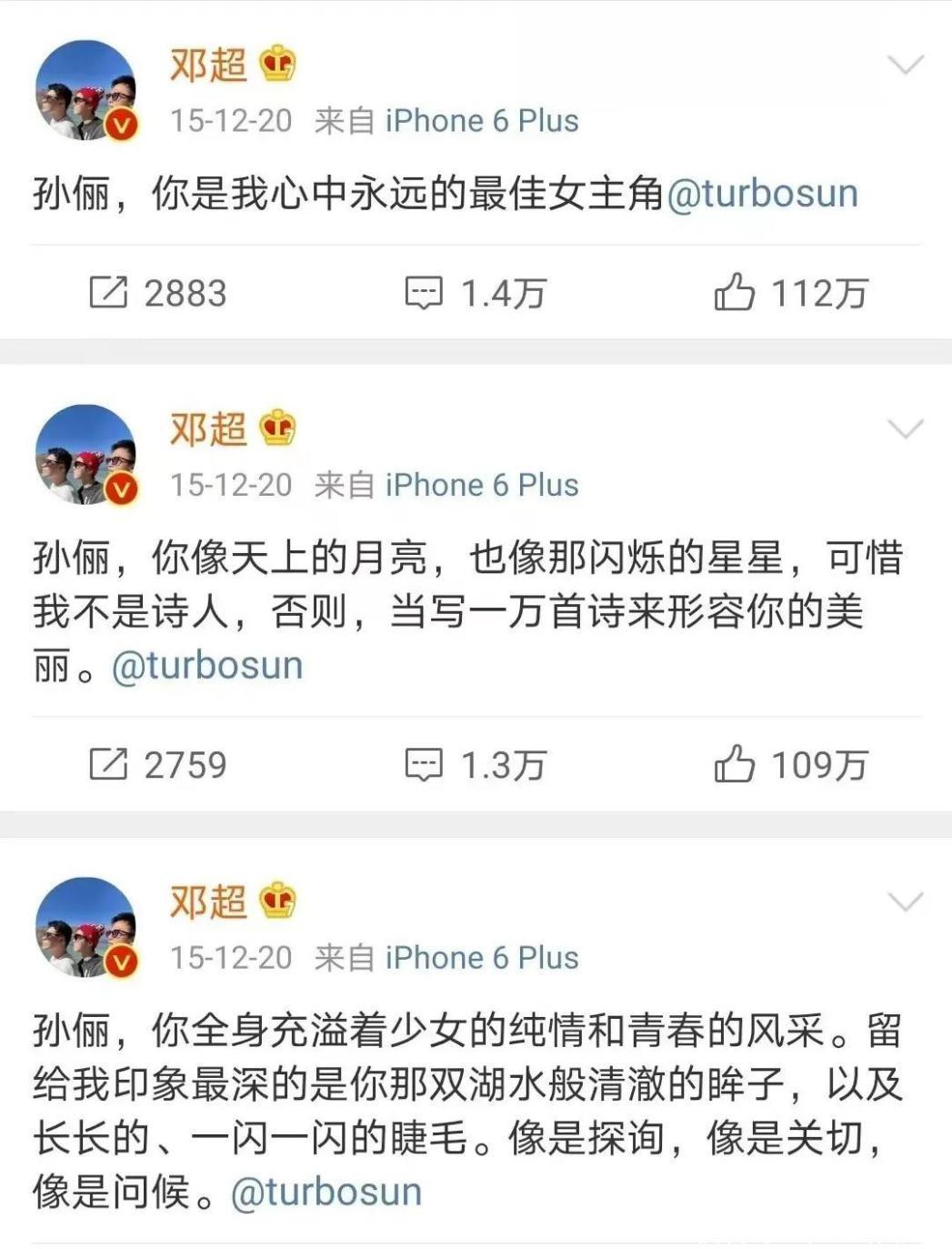Tap the iPhone 6 Plus source on the first post
The height and width of the screenshot is (1249, 952).
pos(481,121)
